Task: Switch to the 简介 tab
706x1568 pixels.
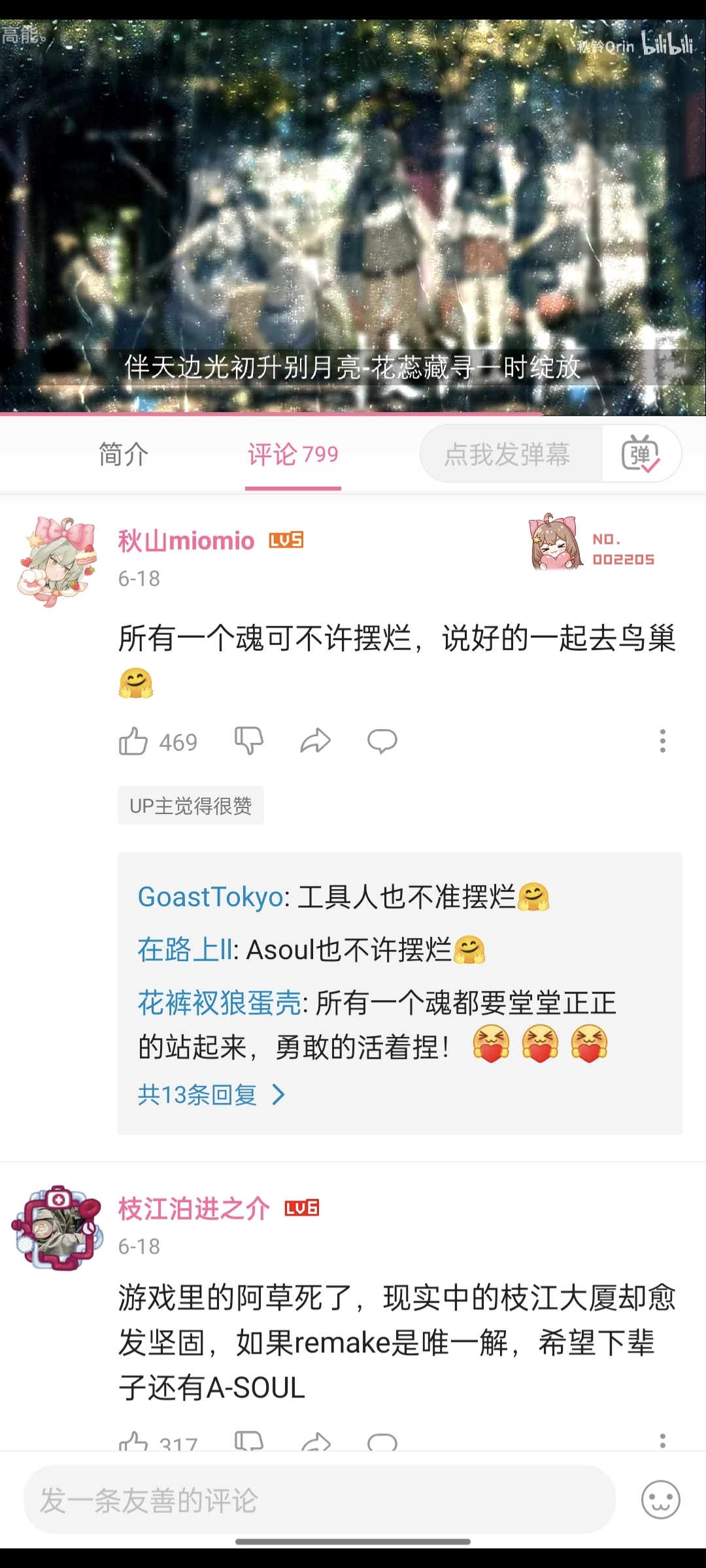Action: (124, 454)
